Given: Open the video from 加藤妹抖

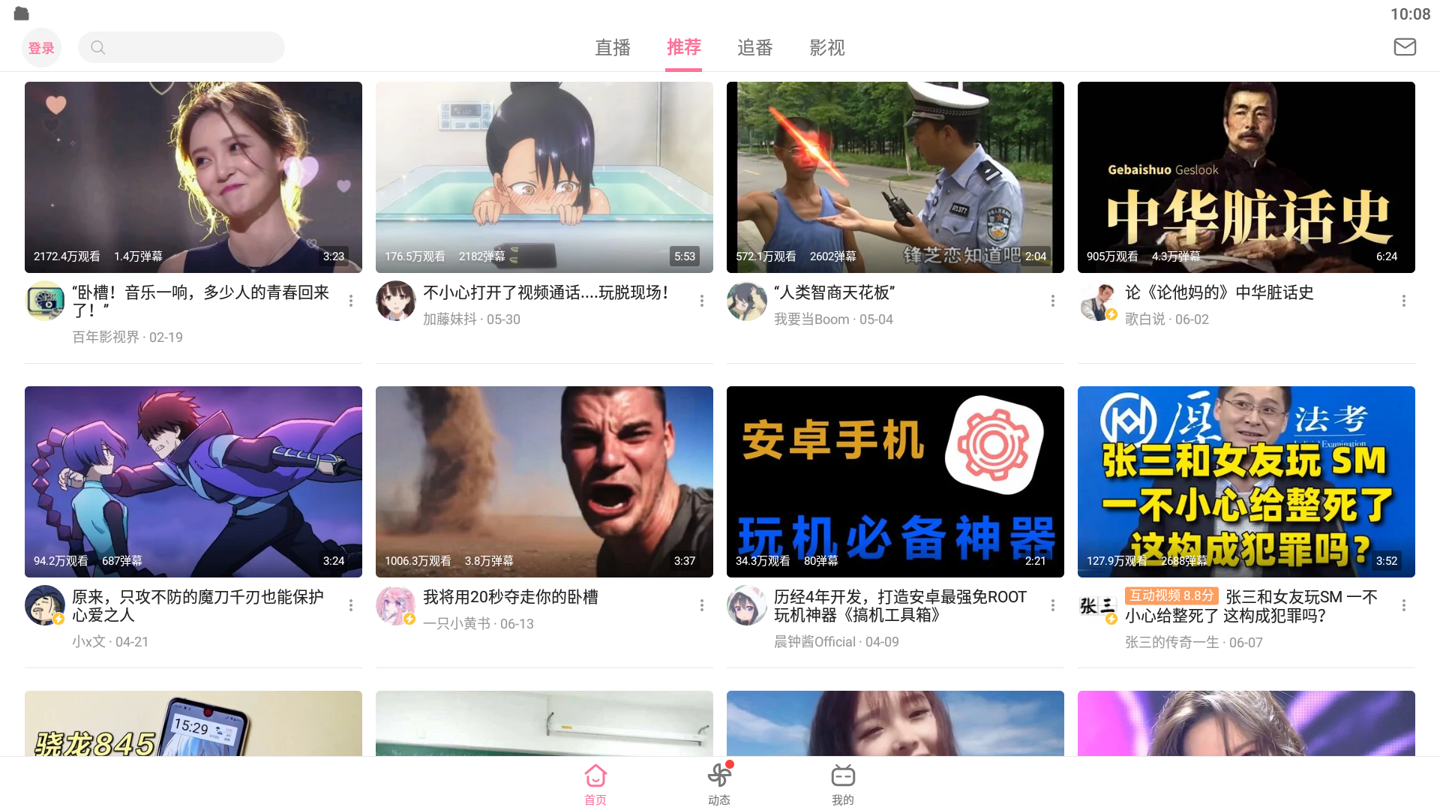Looking at the screenshot, I should (x=544, y=177).
